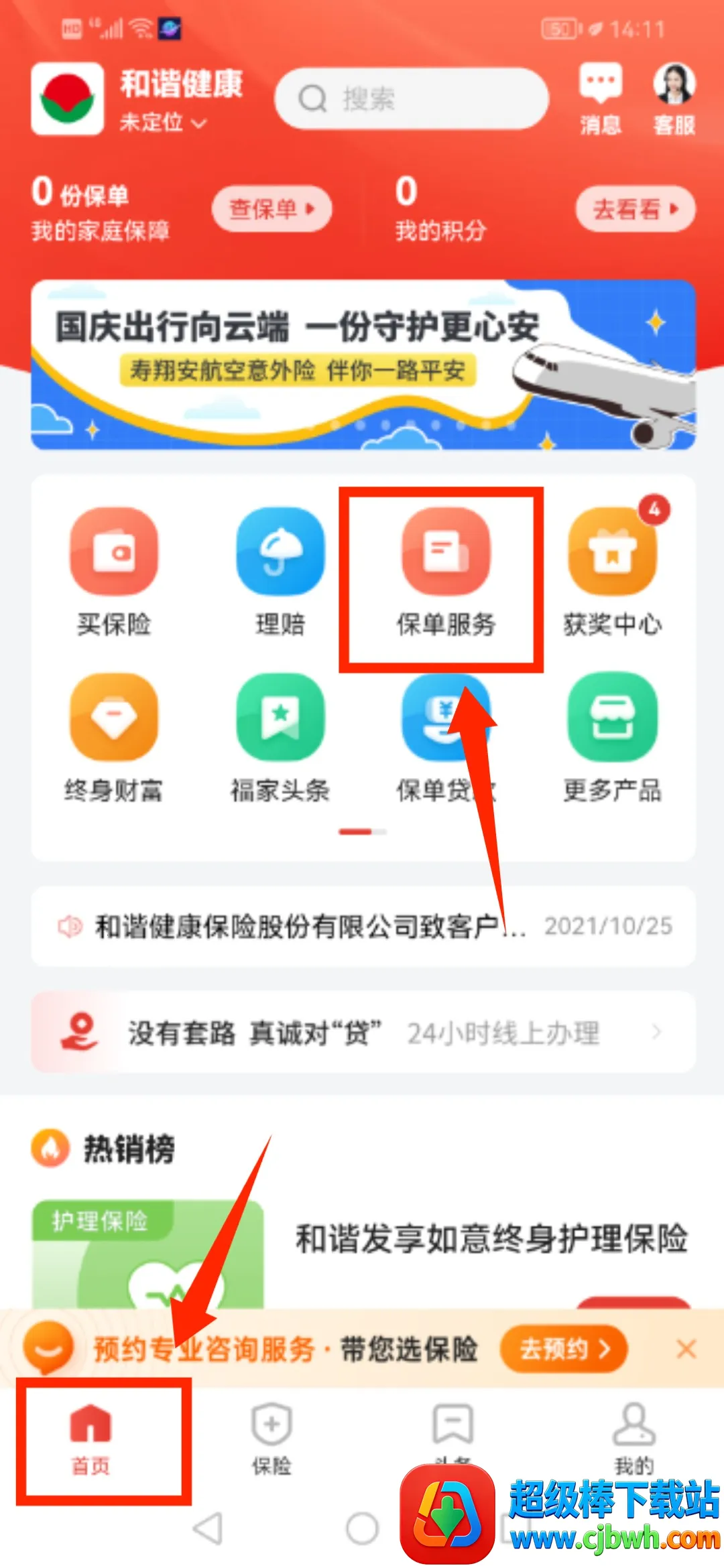Tap 去预约 to book a consultation
Screen dimensions: 724x1568
(x=563, y=1348)
